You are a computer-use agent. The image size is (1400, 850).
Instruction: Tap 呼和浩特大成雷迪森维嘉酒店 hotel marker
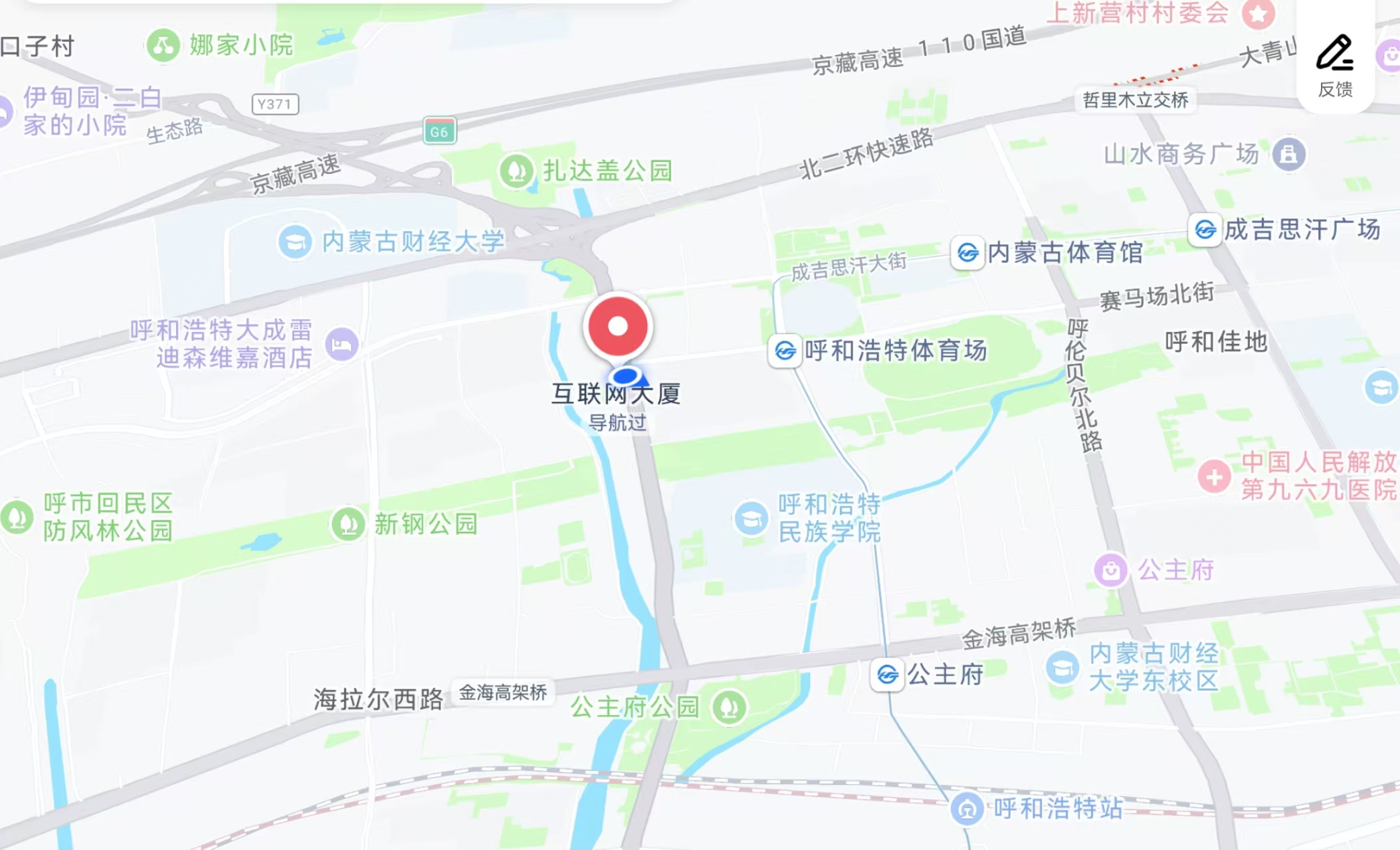(342, 345)
